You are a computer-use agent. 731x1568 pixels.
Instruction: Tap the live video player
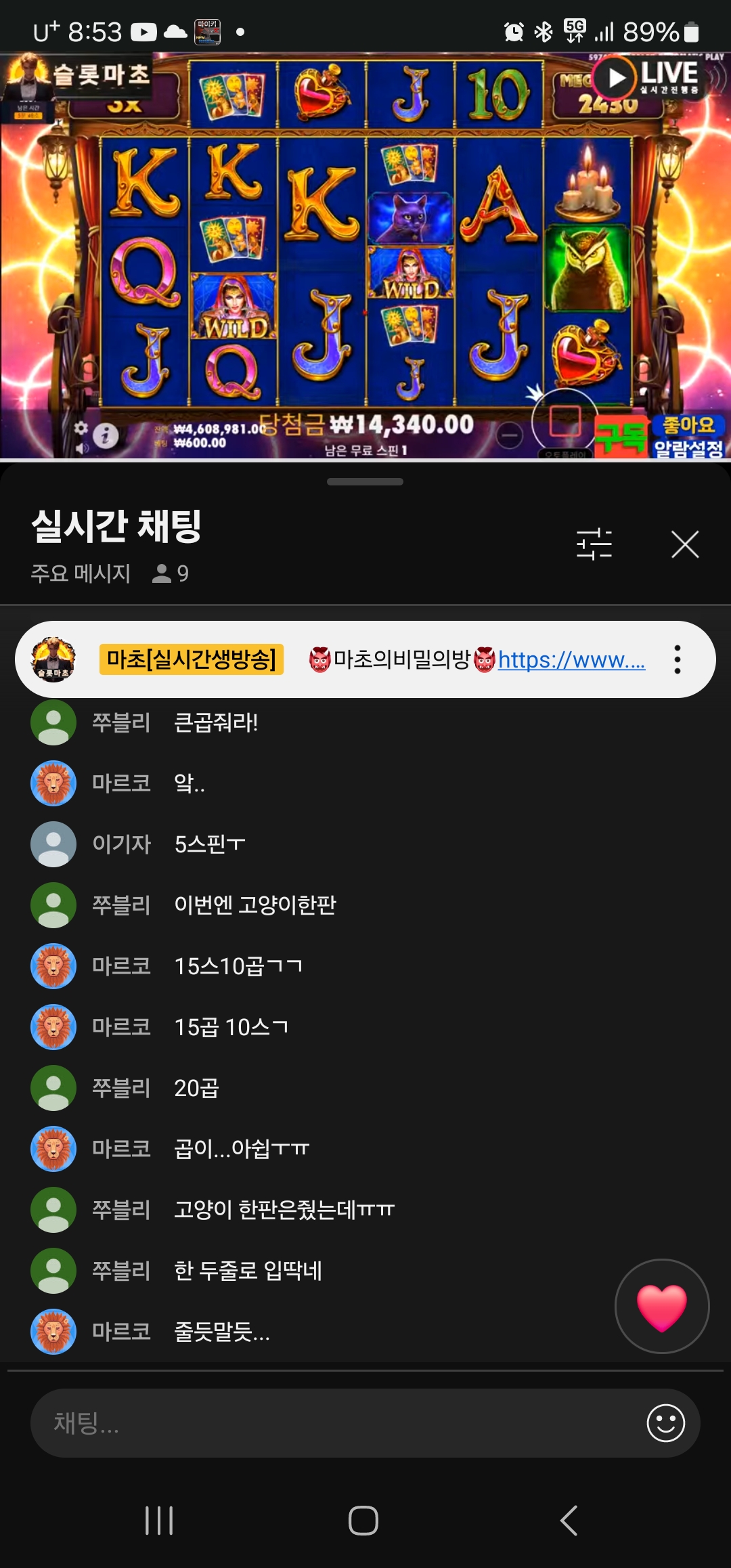365,257
